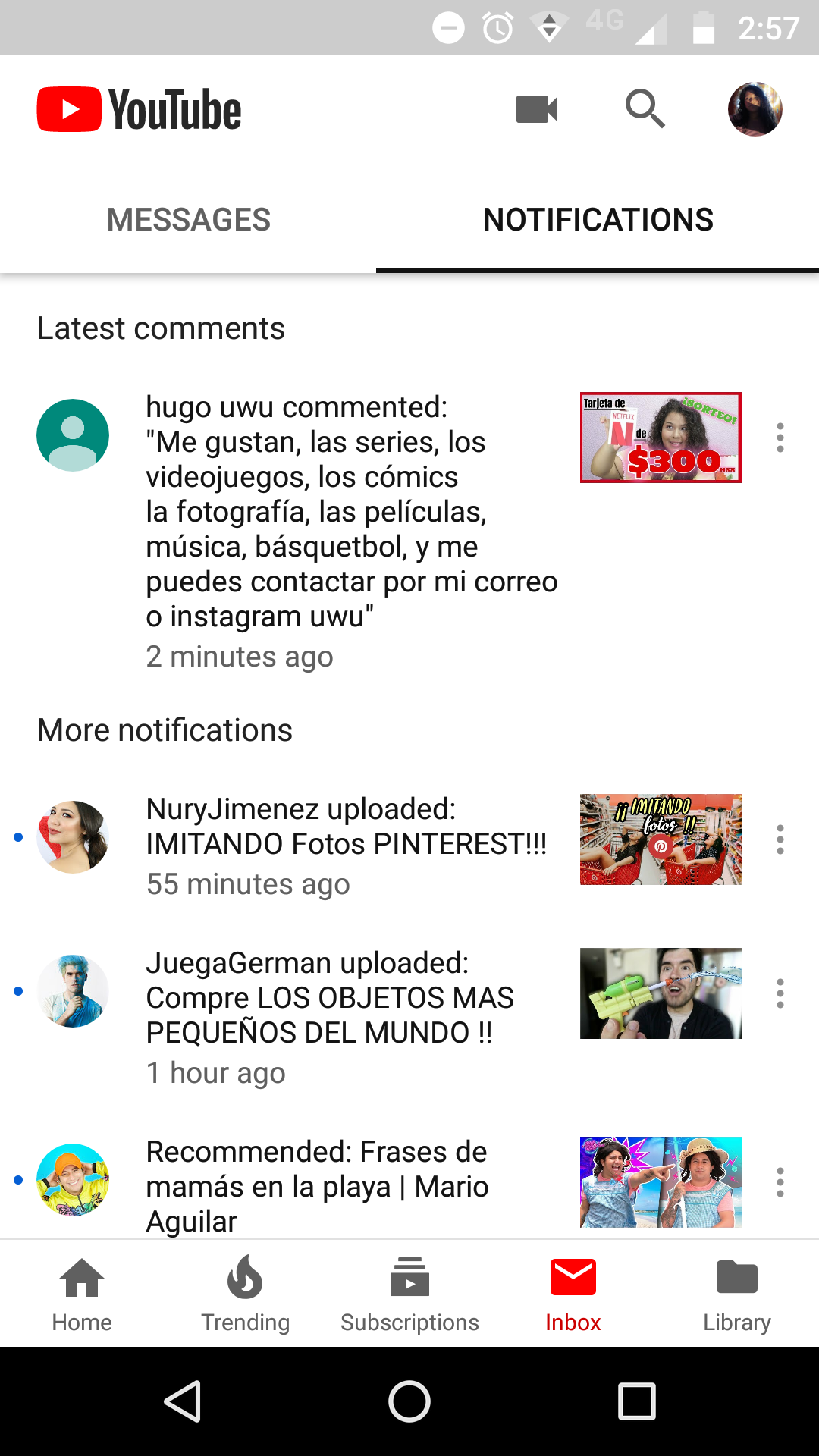The height and width of the screenshot is (1456, 819).
Task: Open the system recent apps view
Action: pos(637,1401)
